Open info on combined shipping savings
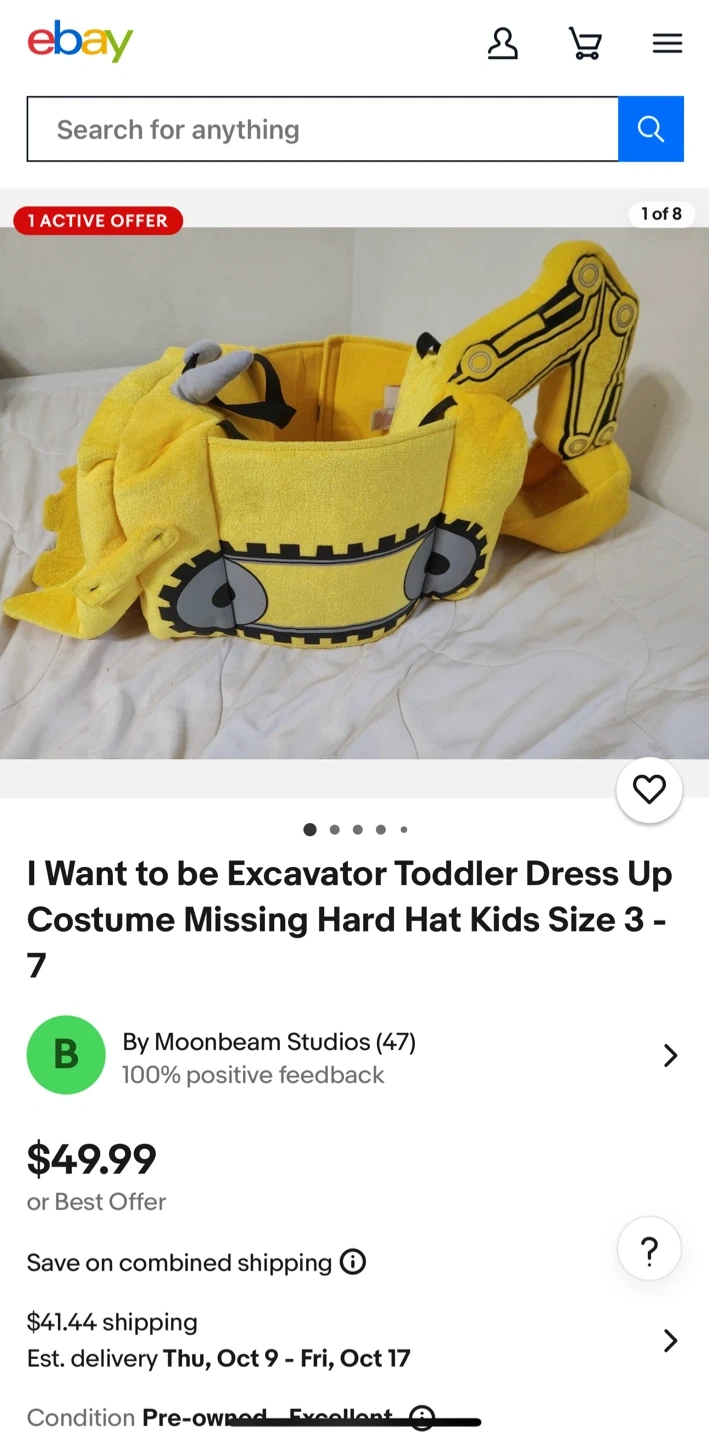Viewport: 709px width, 1440px height. 353,1262
